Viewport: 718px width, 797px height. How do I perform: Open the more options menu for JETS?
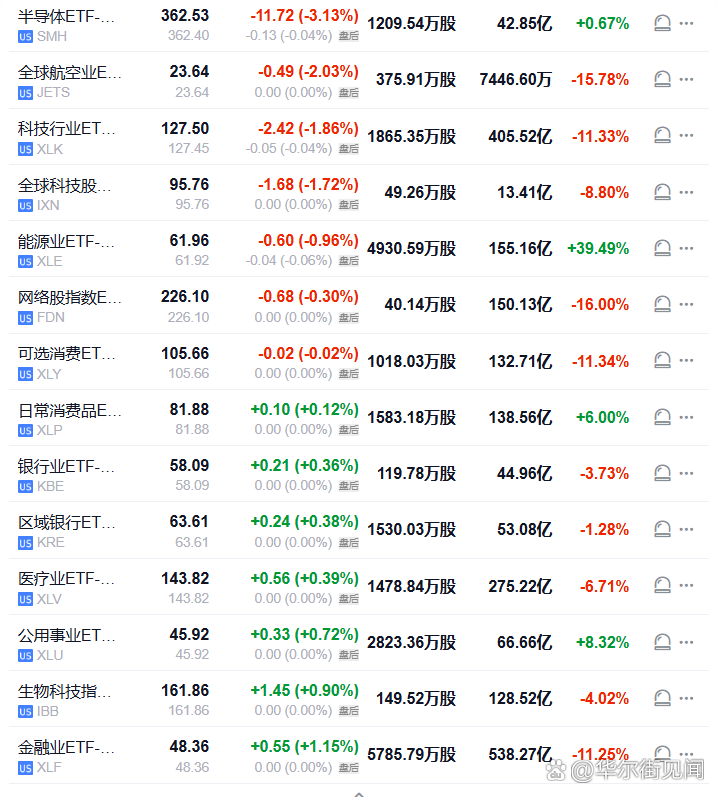[x=686, y=79]
